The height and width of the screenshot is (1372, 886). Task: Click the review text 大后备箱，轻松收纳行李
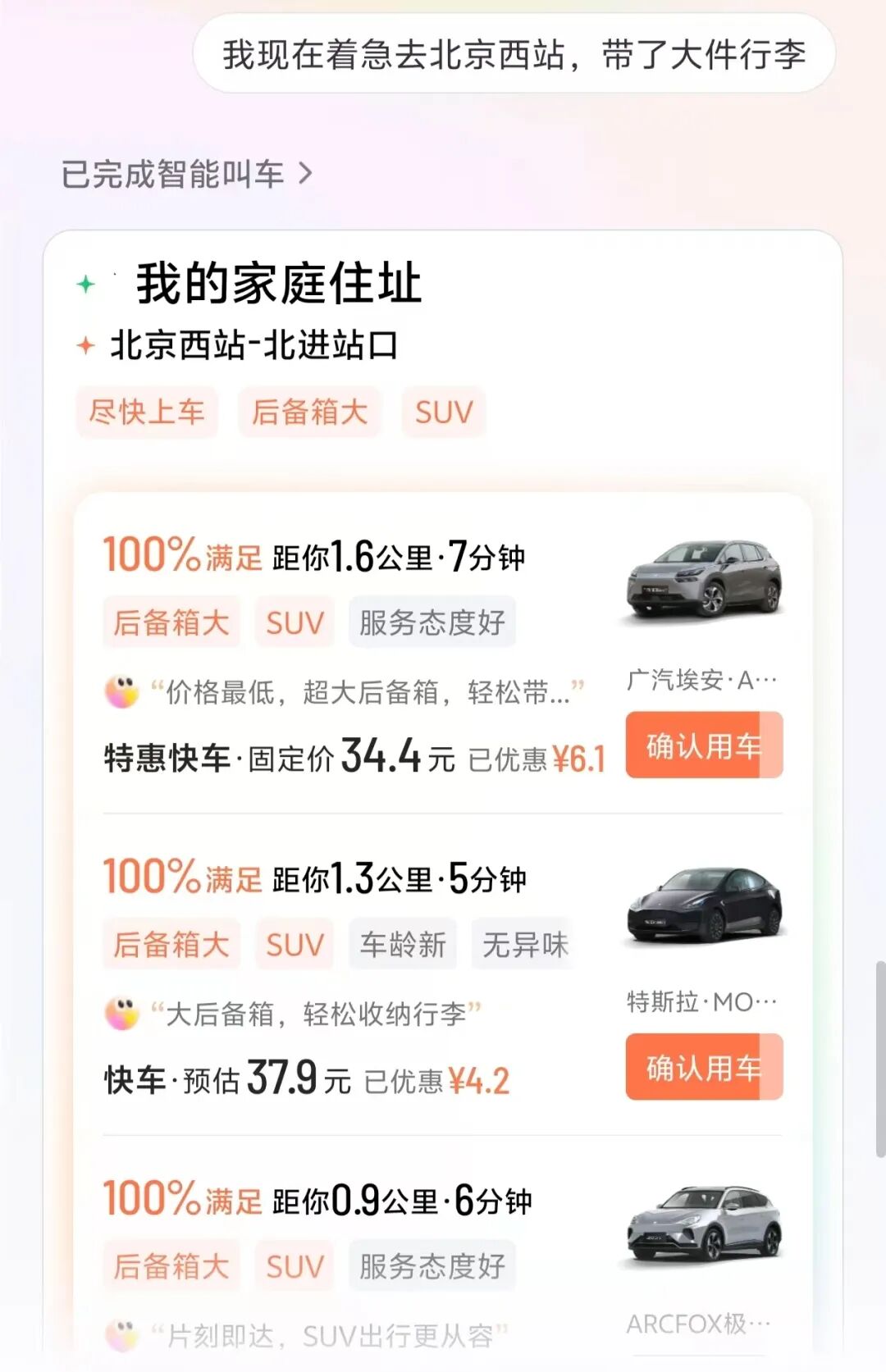click(x=320, y=1014)
